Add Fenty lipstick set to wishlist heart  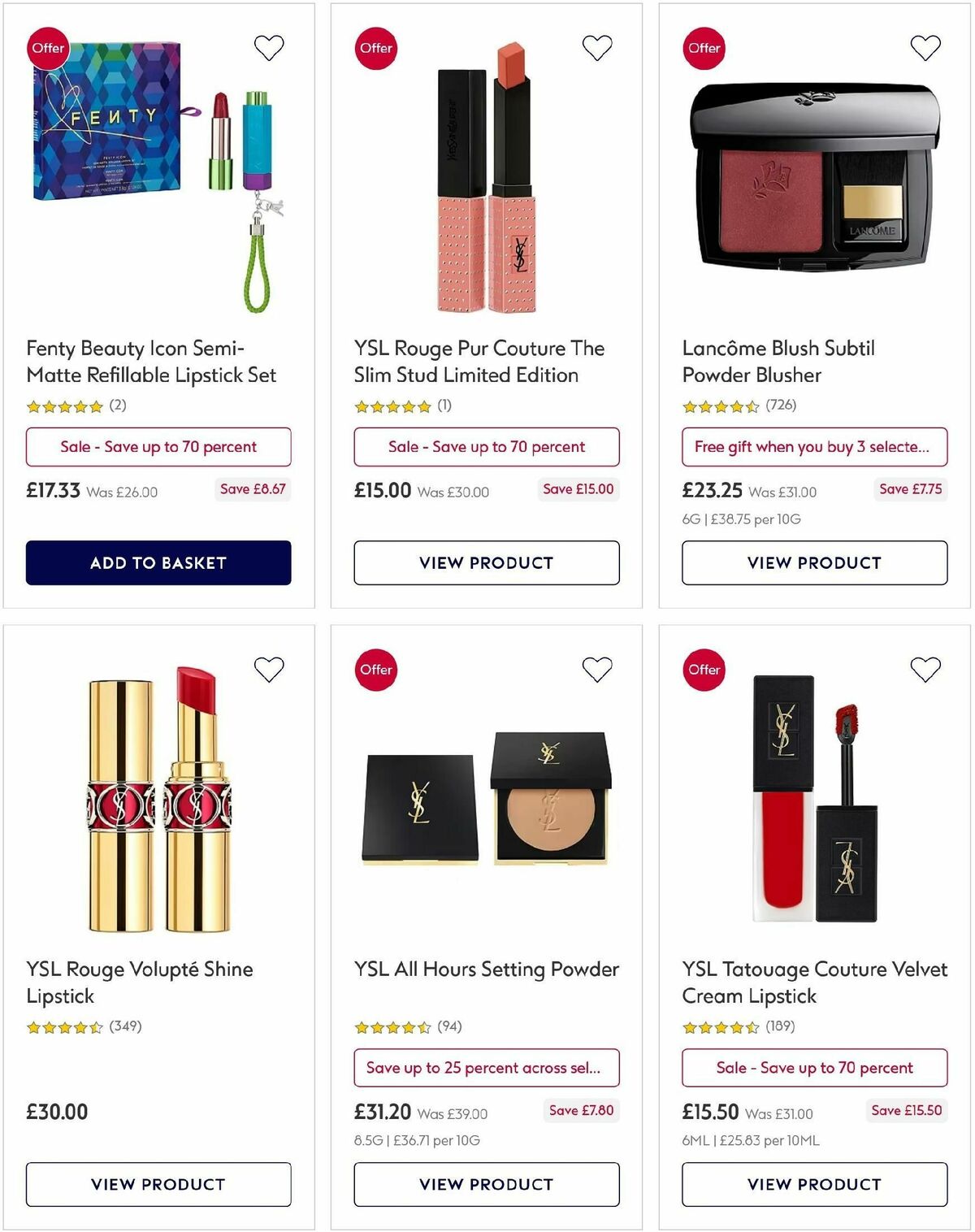269,47
